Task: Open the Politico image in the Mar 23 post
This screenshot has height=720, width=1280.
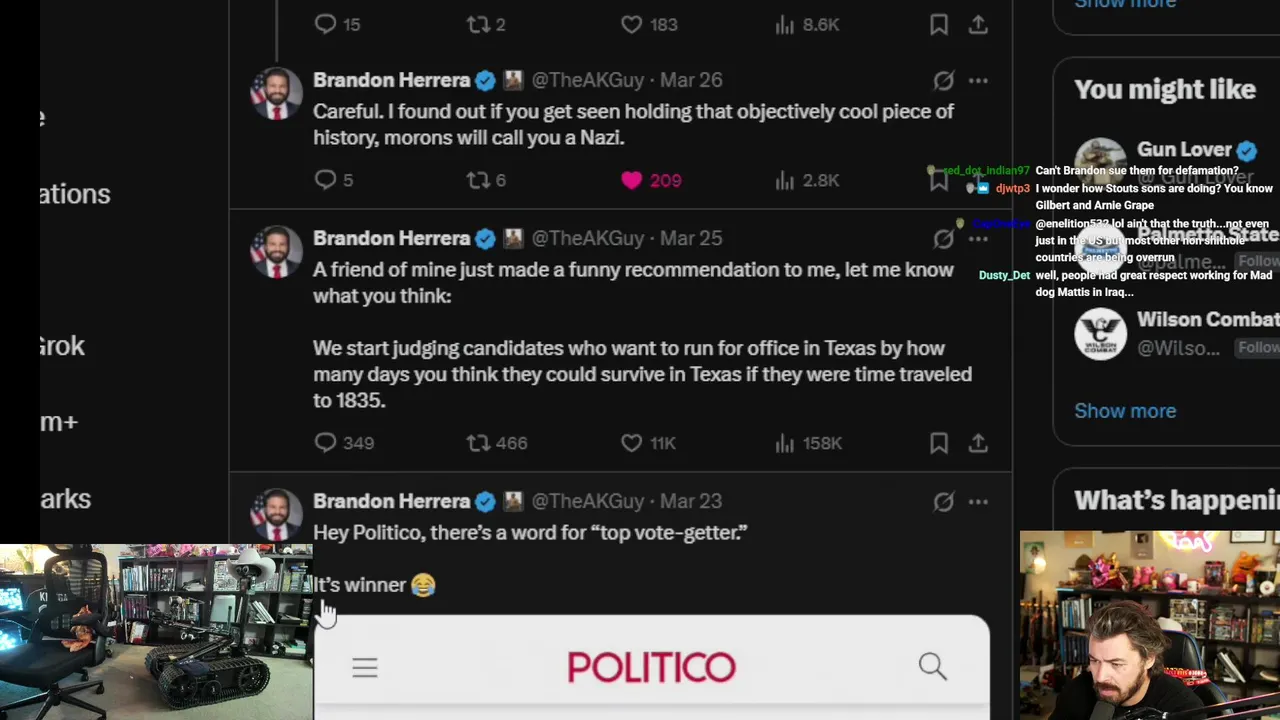Action: pos(651,667)
